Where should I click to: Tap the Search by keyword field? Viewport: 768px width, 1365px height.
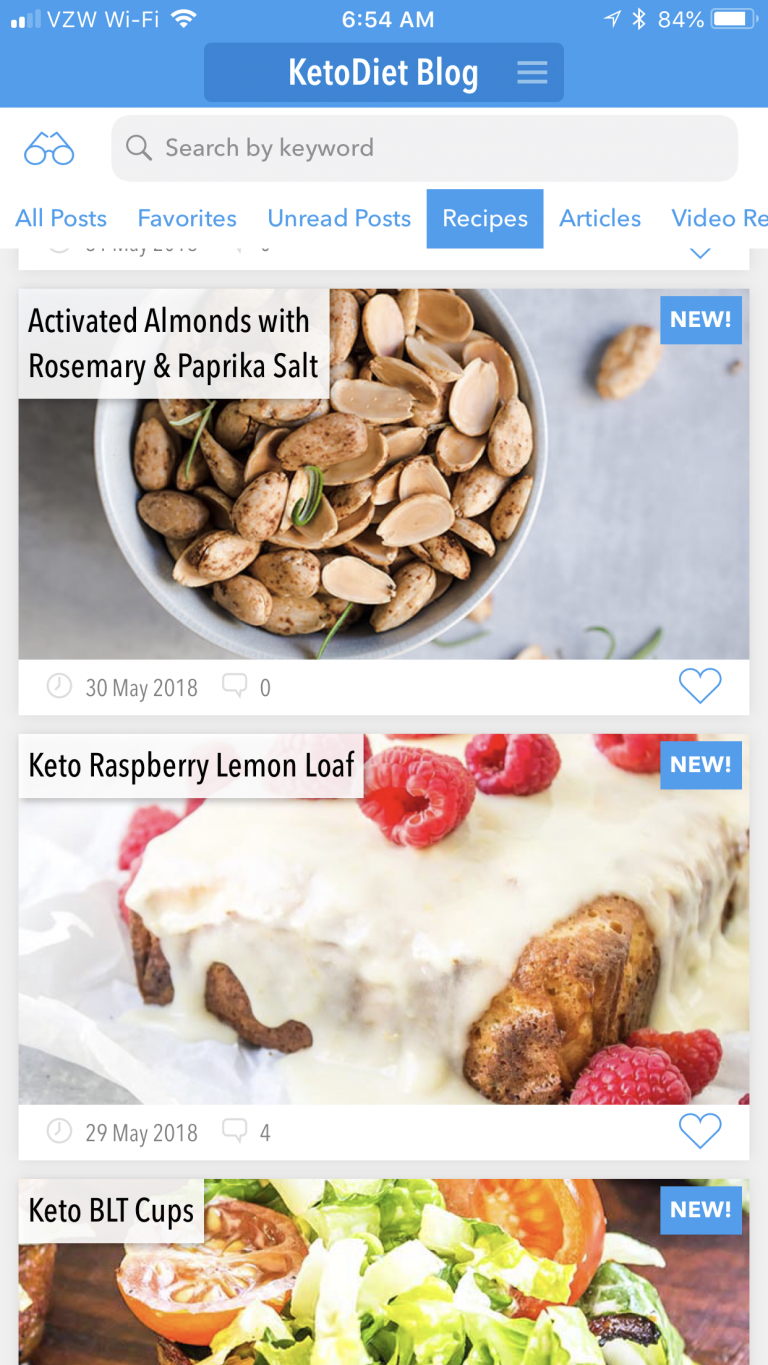(424, 148)
